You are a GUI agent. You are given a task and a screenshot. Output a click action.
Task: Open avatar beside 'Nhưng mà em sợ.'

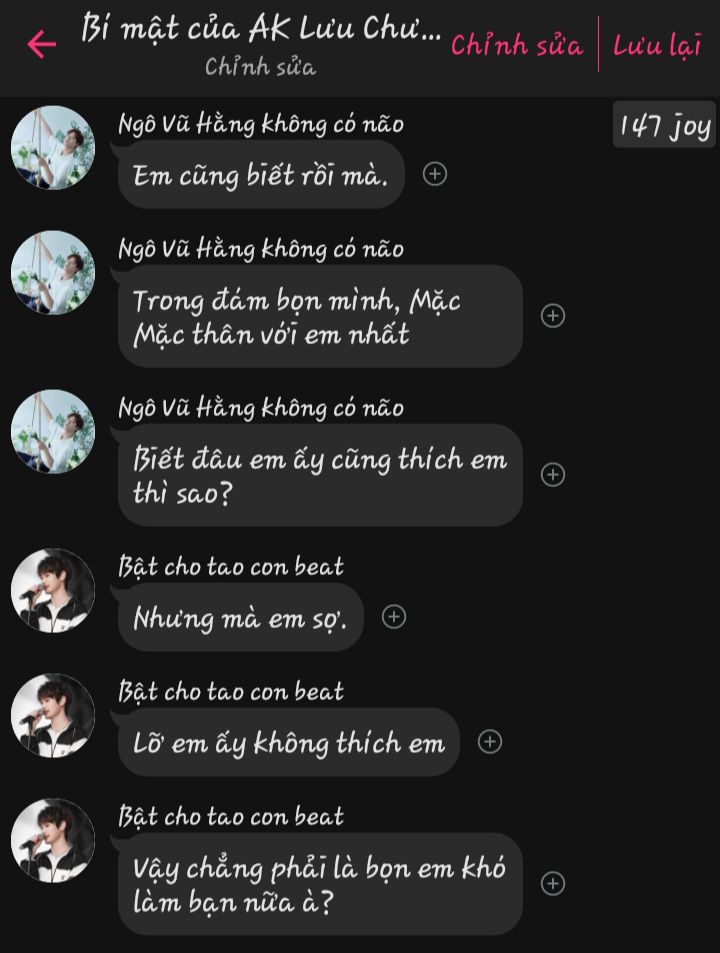tap(52, 590)
